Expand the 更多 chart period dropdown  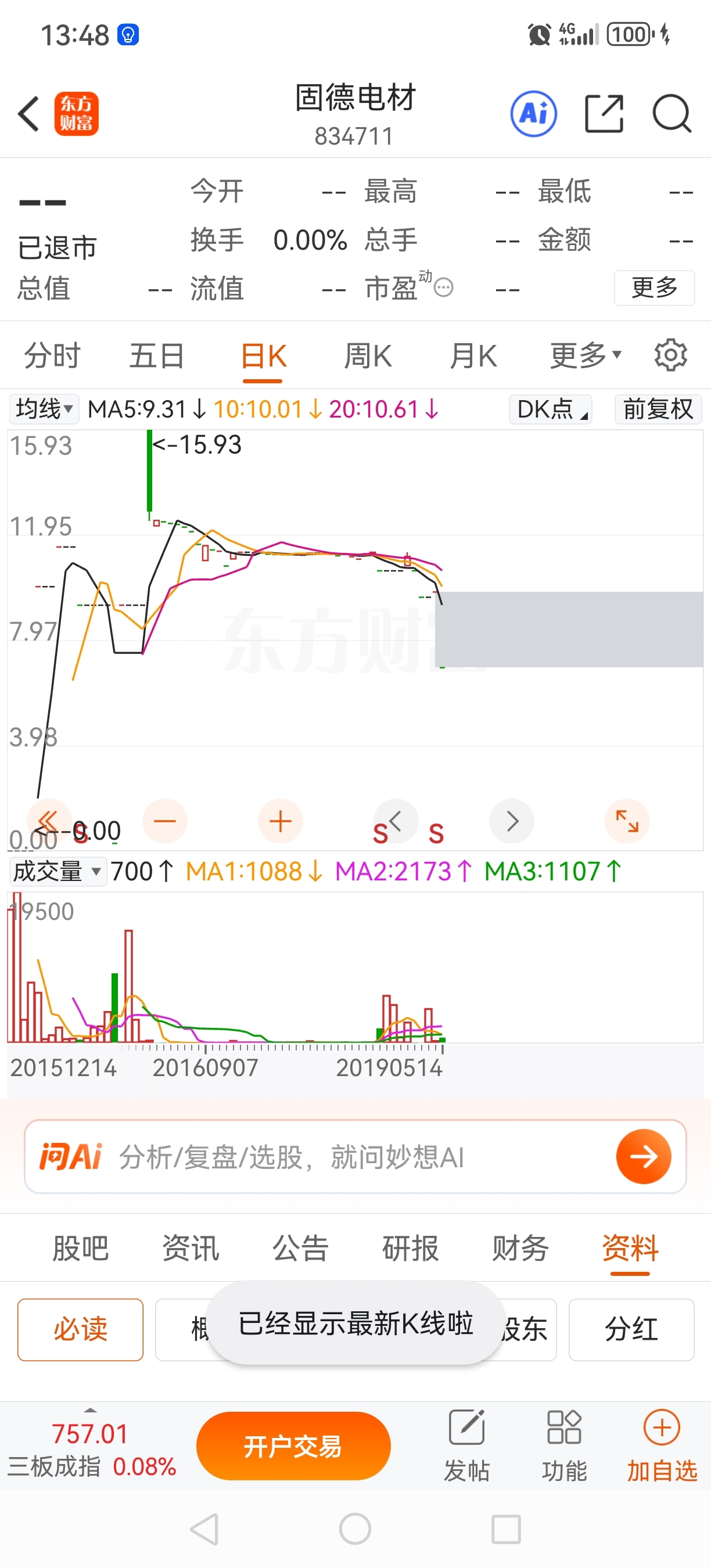coord(585,355)
